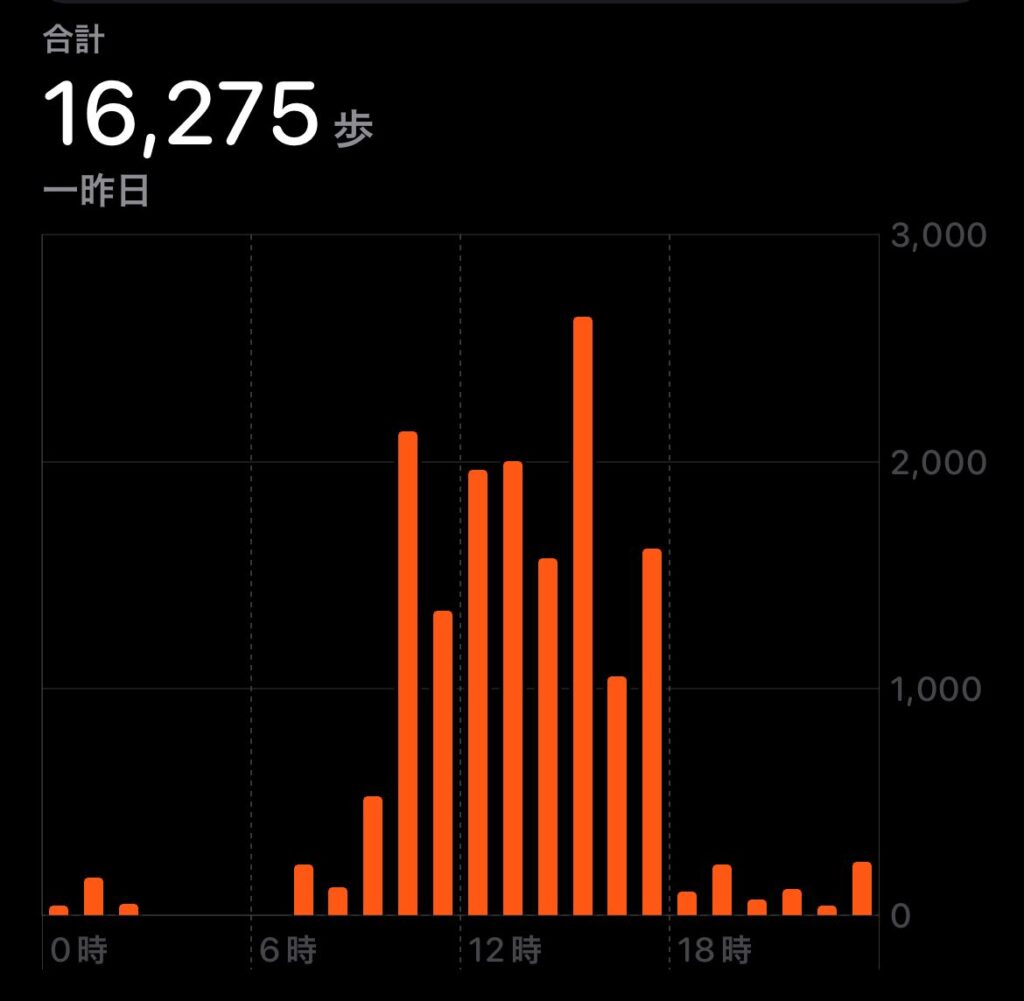
Task: Select the morning bar exceeding 2,000 steps
Action: point(408,673)
